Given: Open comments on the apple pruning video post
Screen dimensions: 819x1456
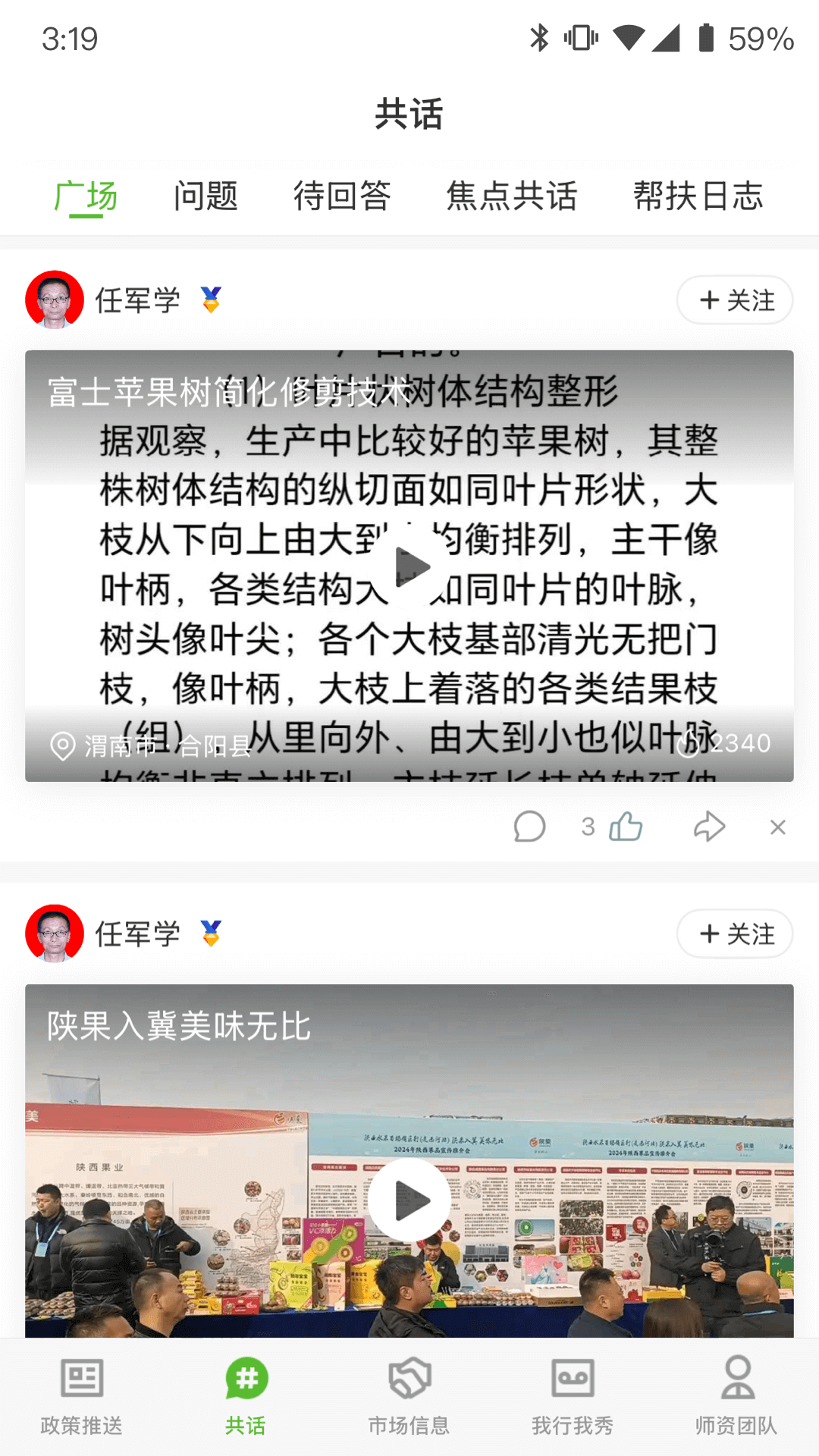Looking at the screenshot, I should point(530,827).
